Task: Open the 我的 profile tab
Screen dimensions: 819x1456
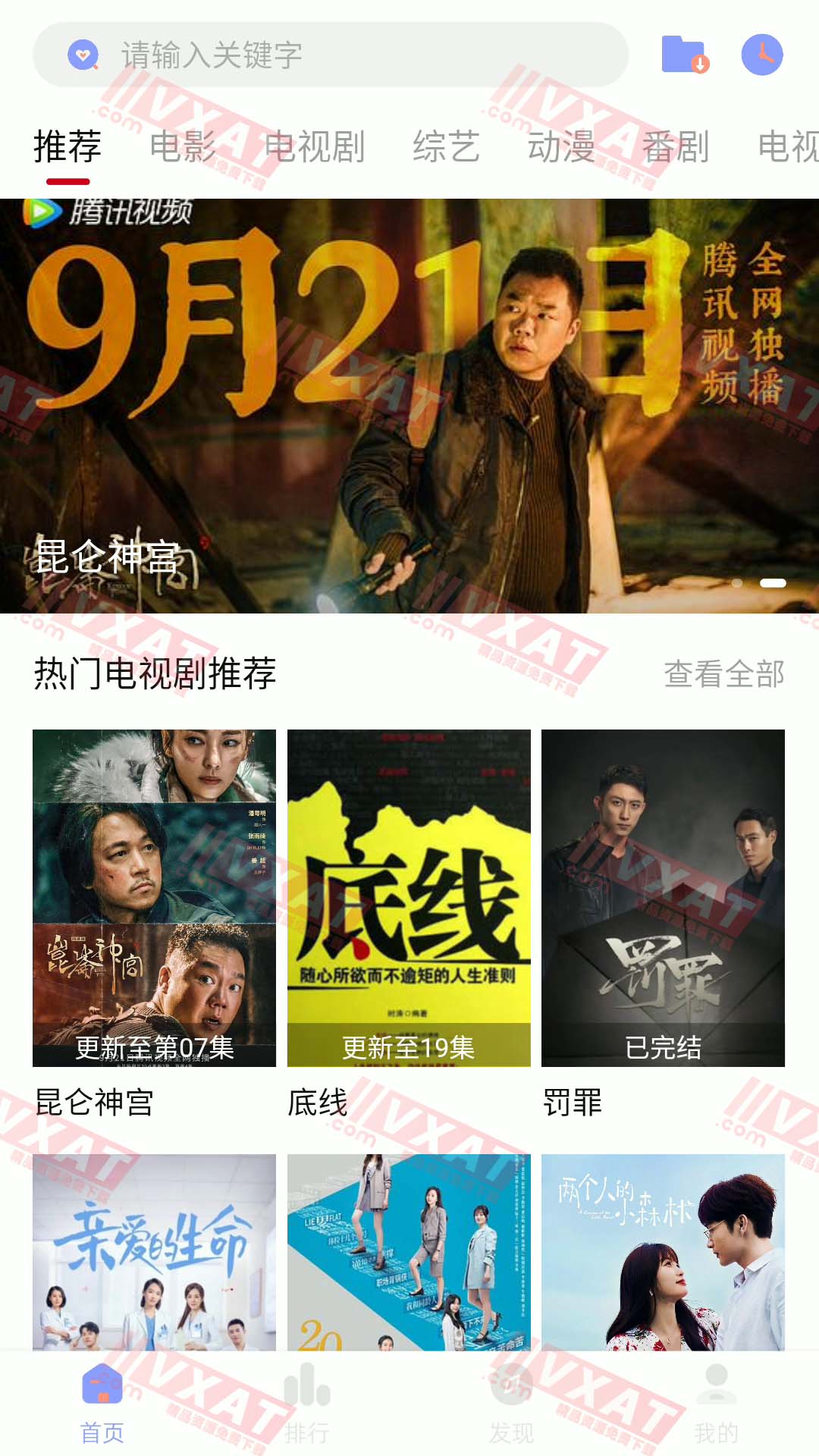Action: (x=717, y=1403)
